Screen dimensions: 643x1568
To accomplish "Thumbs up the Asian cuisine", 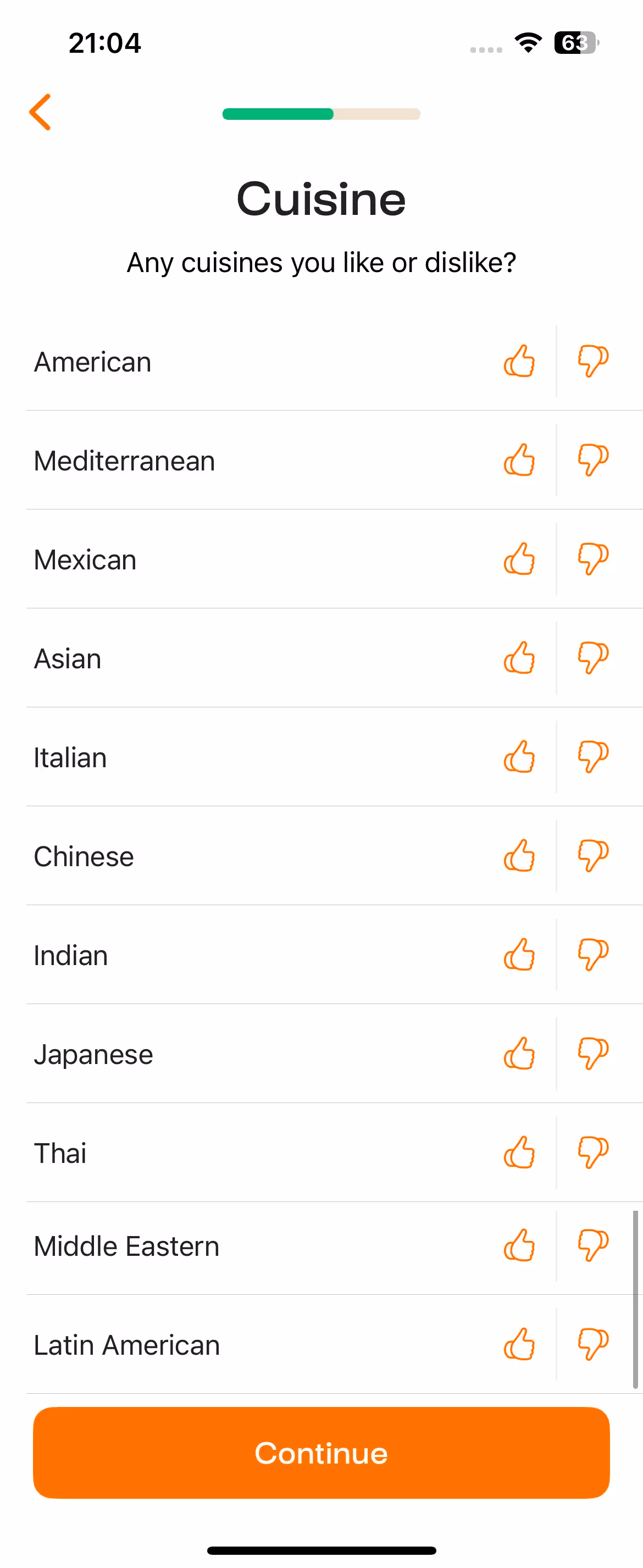I will [519, 658].
